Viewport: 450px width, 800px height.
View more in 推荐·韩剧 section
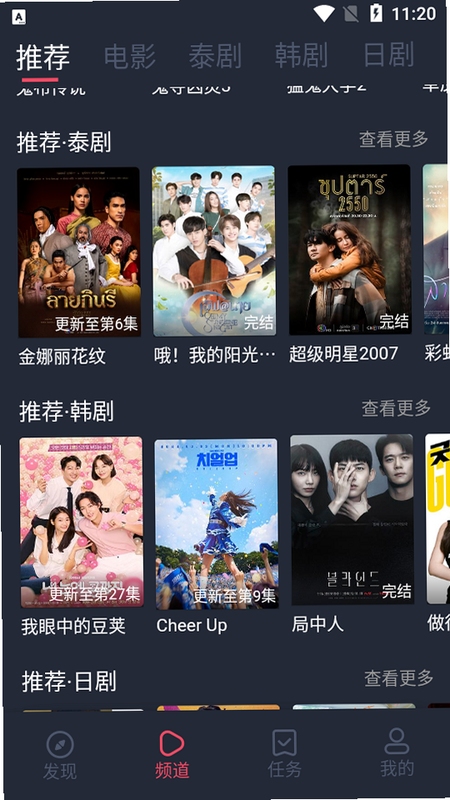[x=396, y=408]
